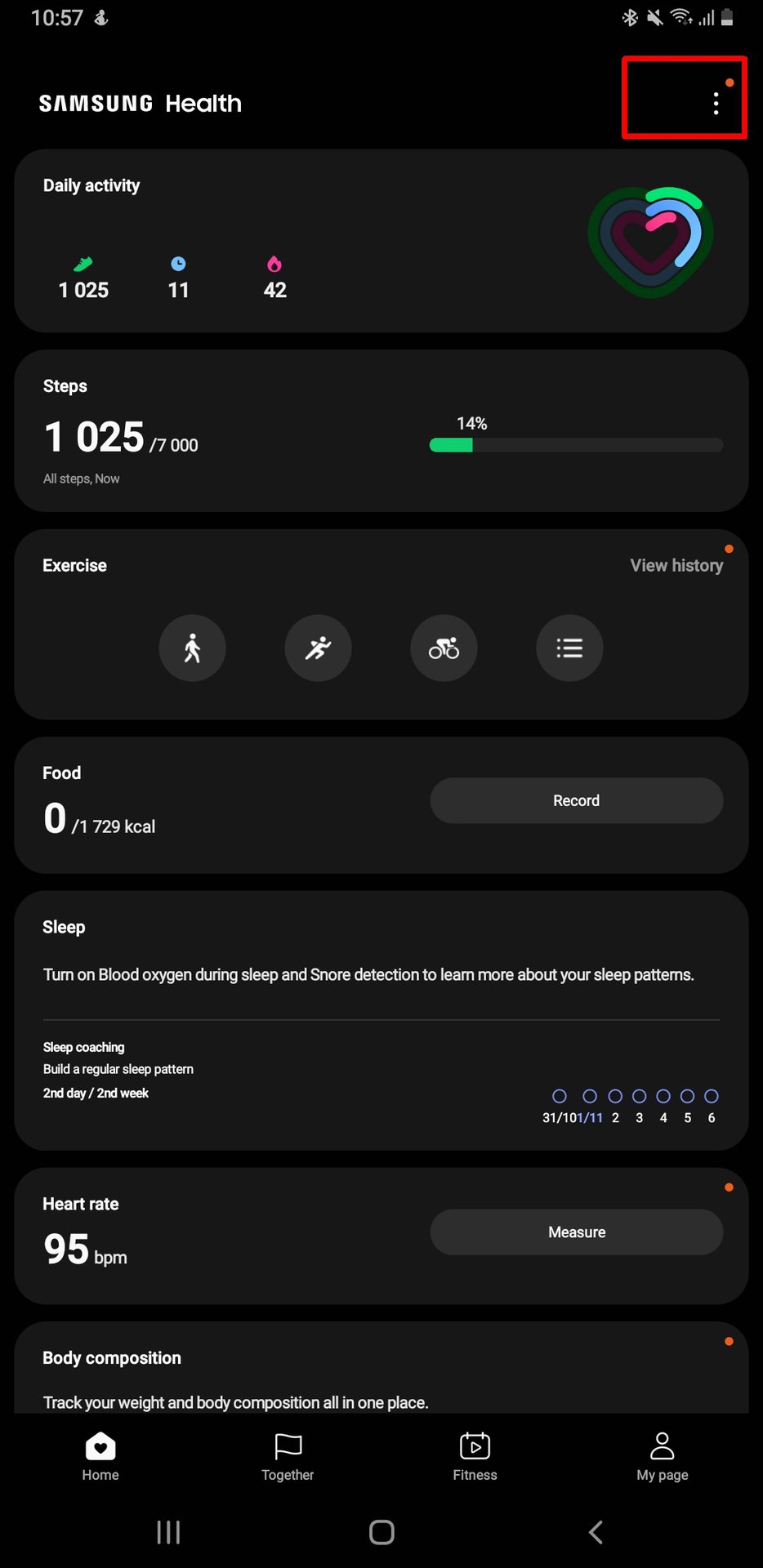Open the full exercise list
This screenshot has width=763, height=1568.
(569, 648)
